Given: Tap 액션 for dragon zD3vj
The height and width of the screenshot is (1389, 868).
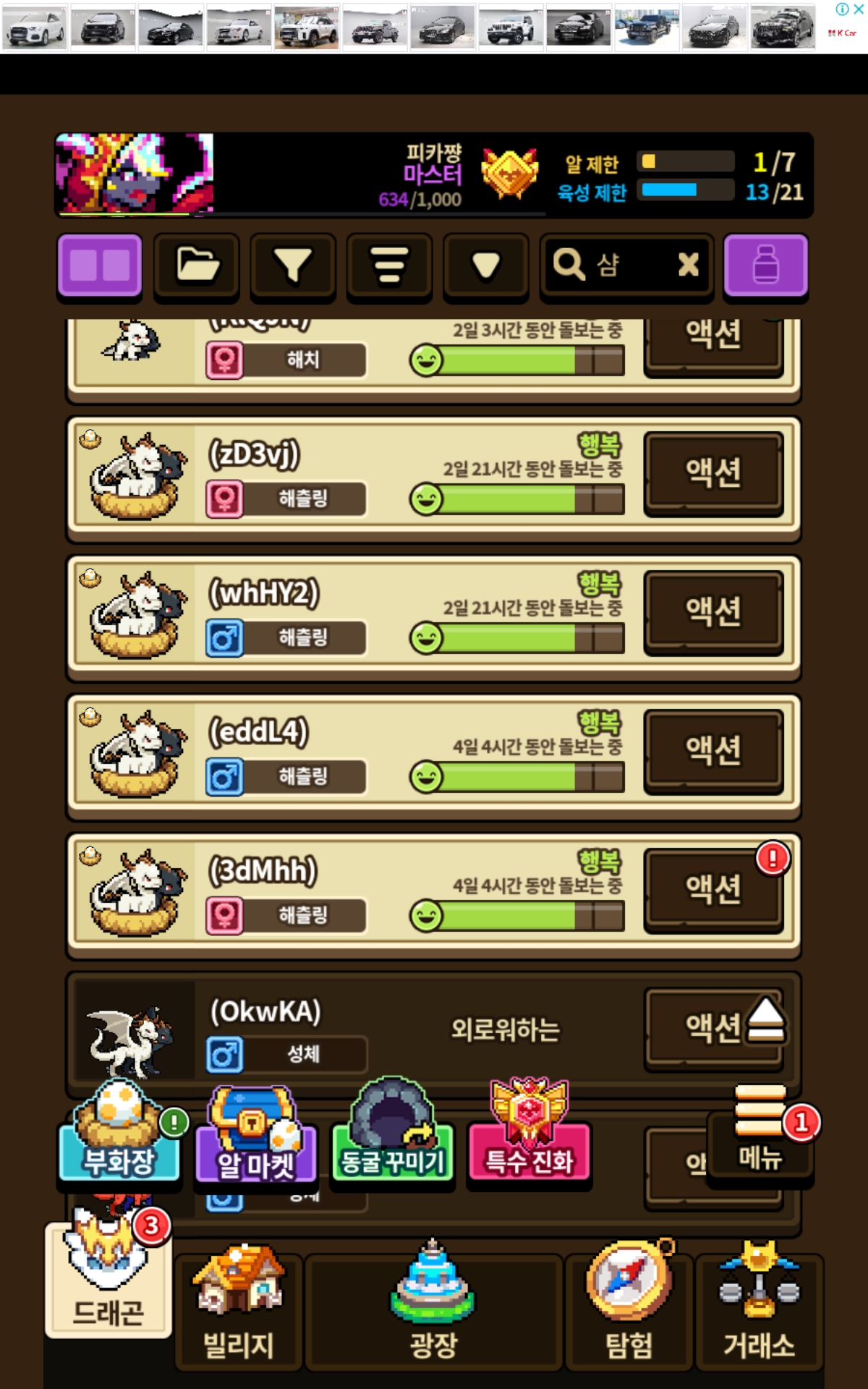Looking at the screenshot, I should 713,472.
